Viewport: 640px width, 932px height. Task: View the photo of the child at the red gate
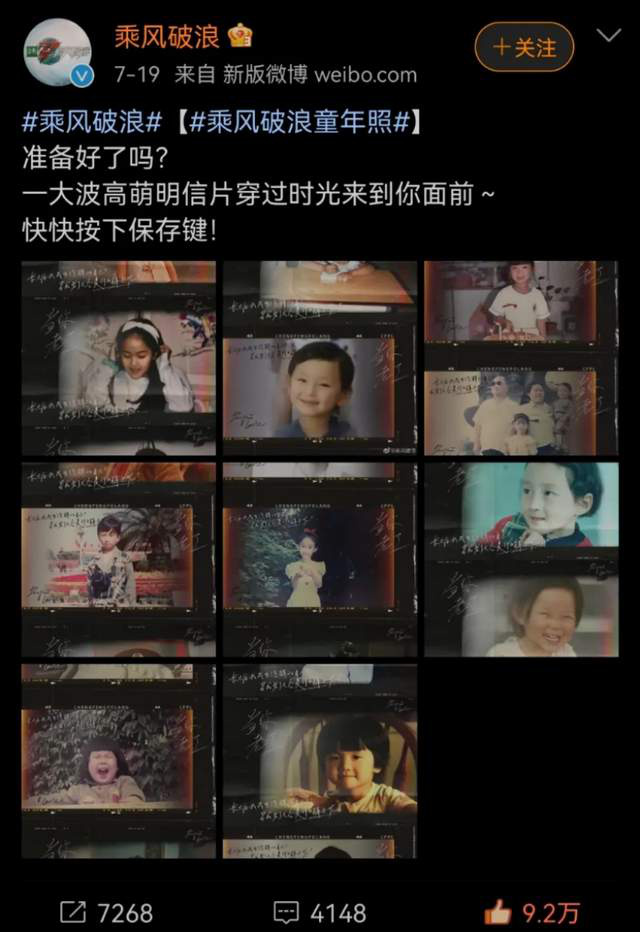coord(118,559)
